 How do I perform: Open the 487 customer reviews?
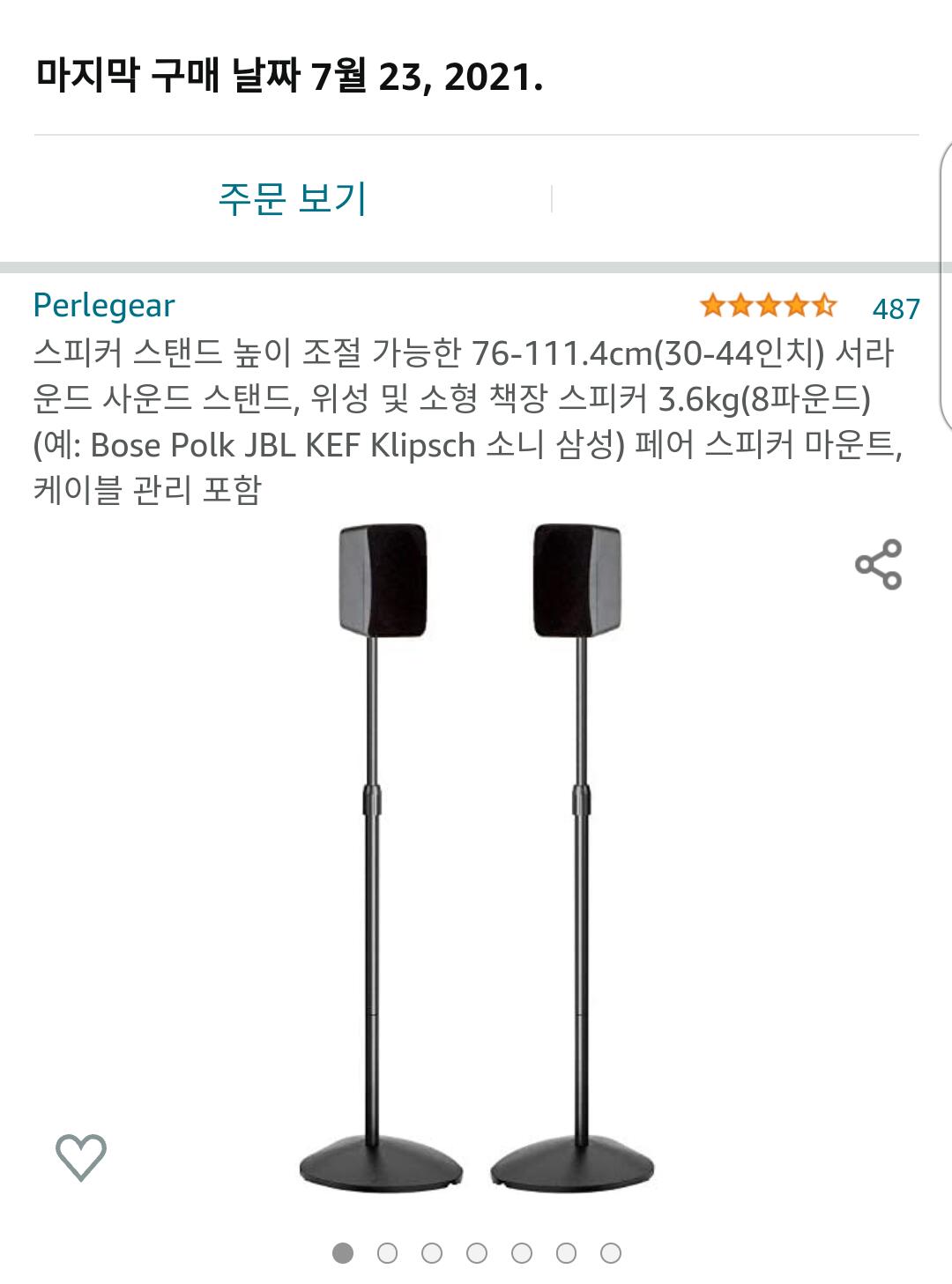tap(896, 308)
